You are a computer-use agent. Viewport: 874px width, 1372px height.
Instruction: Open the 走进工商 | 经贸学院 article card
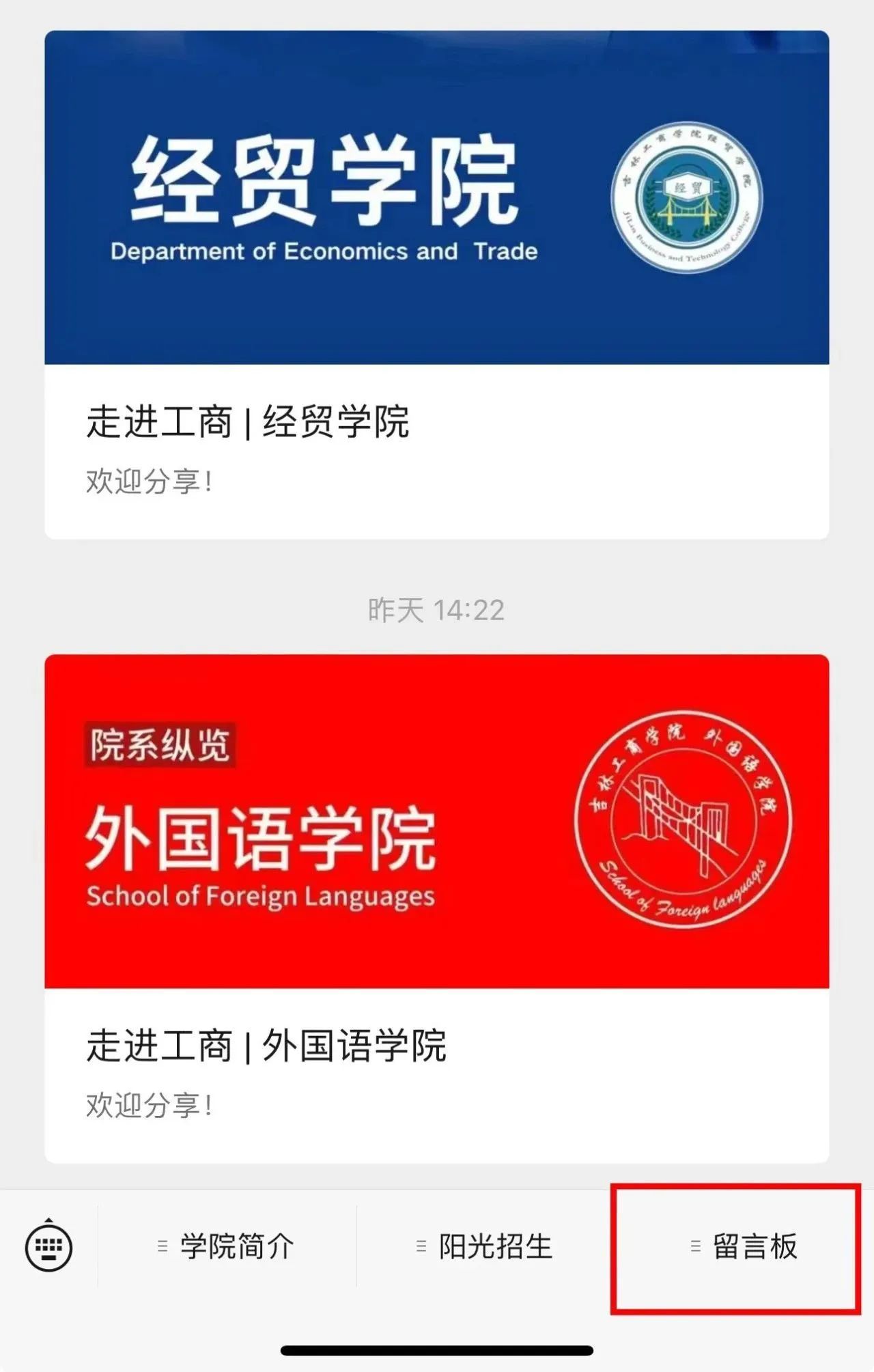(x=436, y=285)
